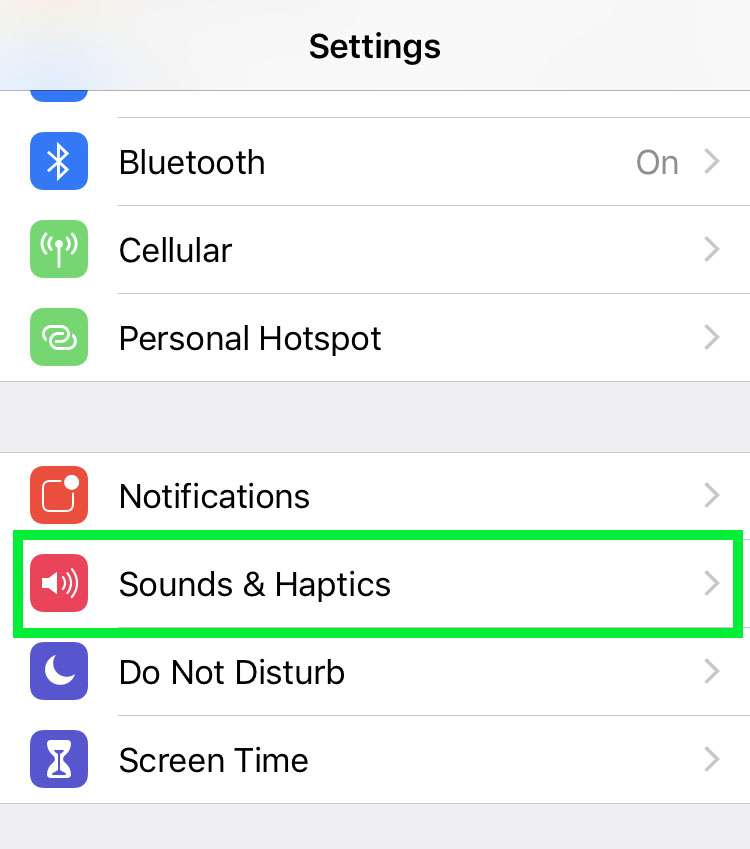
Task: Open Notifications settings
Action: 375,496
